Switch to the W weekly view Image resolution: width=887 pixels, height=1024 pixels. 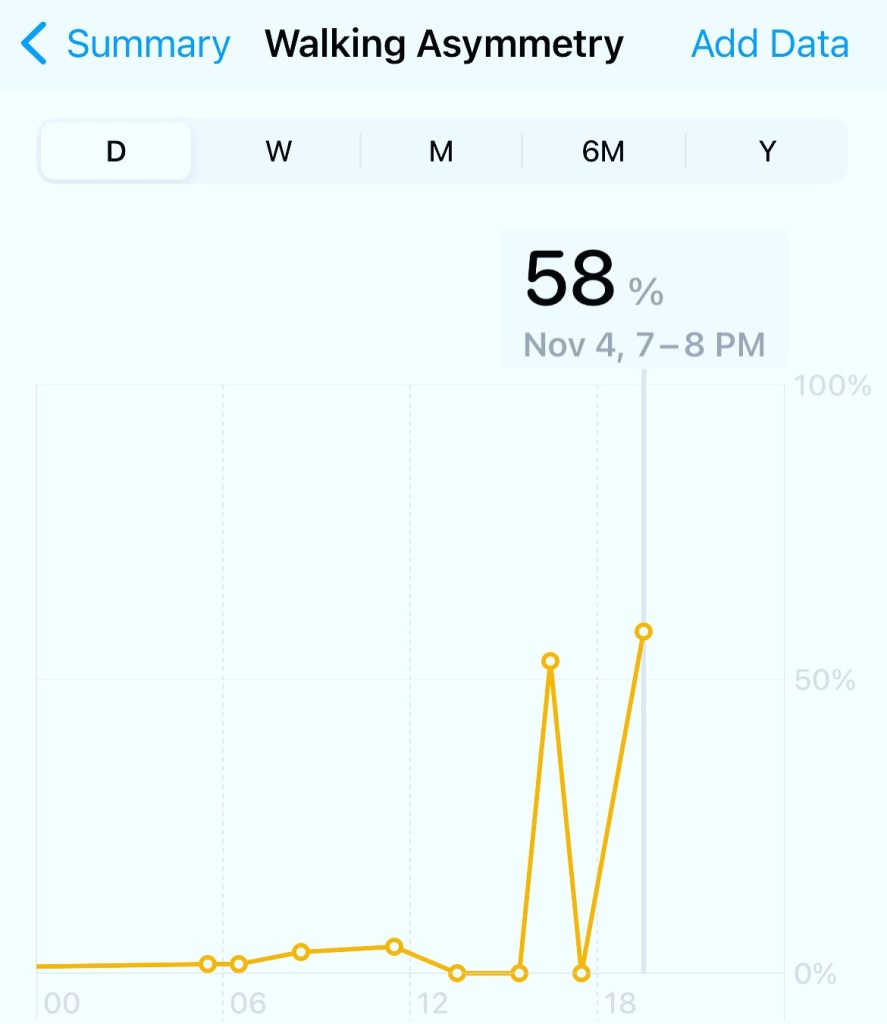point(278,152)
